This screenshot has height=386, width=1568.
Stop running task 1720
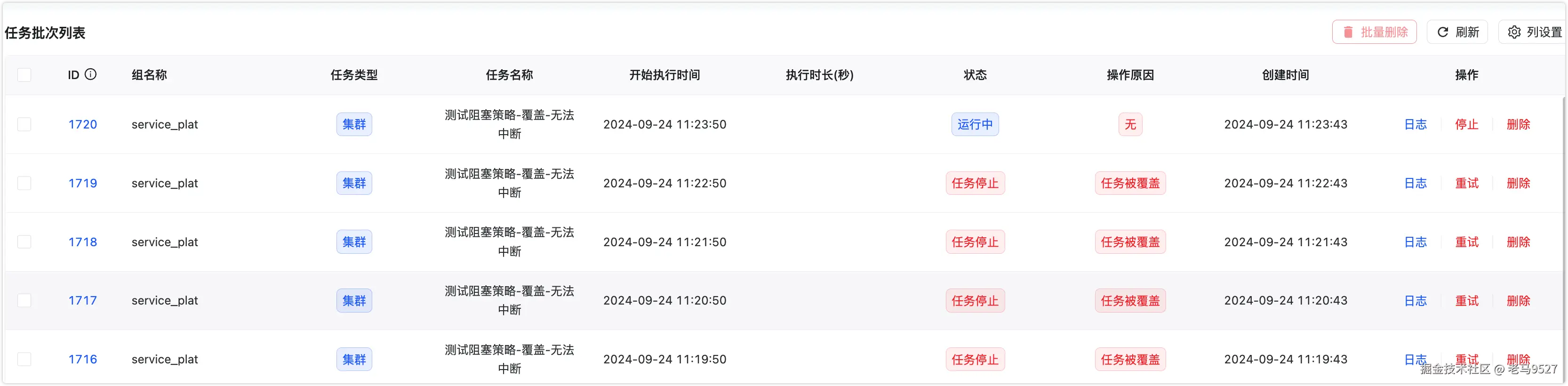click(x=1466, y=124)
